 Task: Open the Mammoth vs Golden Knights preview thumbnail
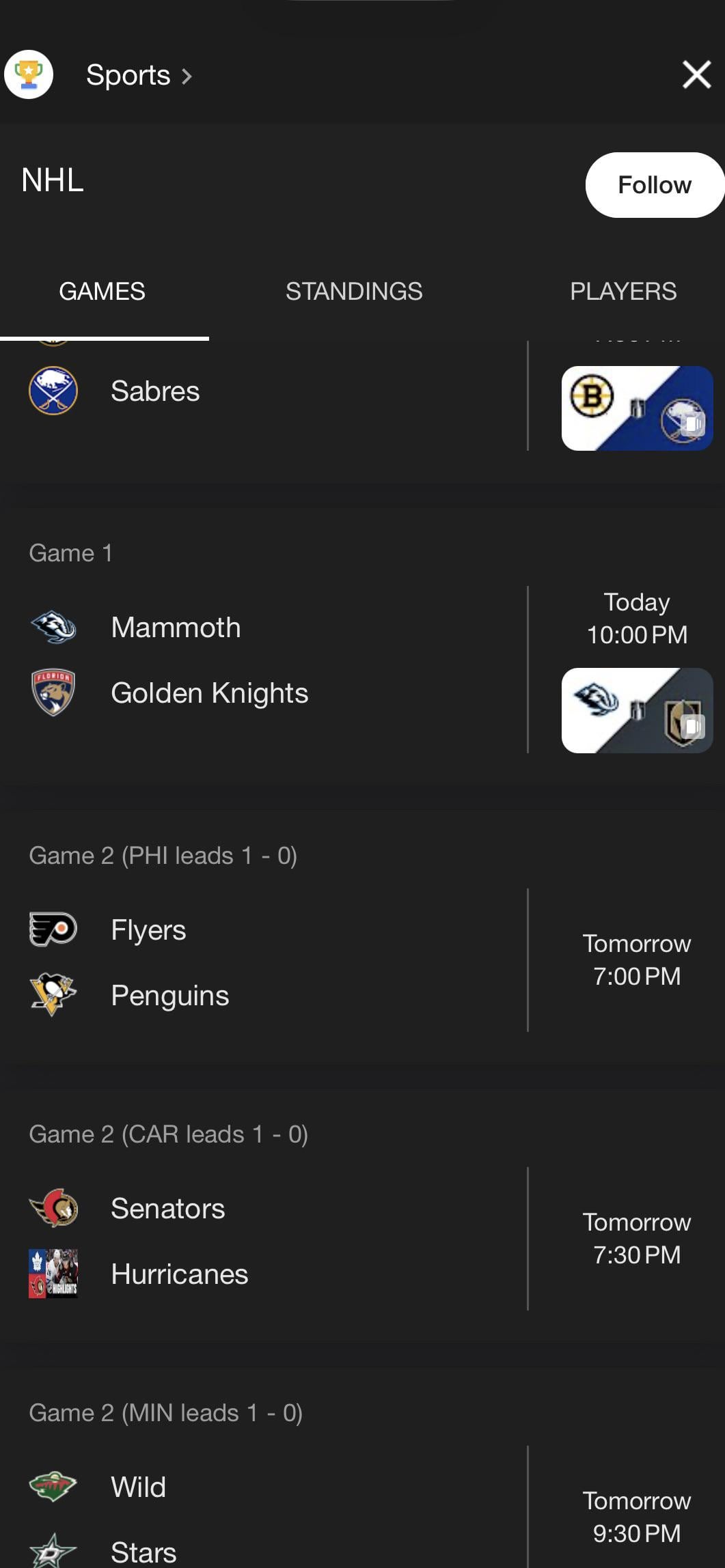point(637,710)
